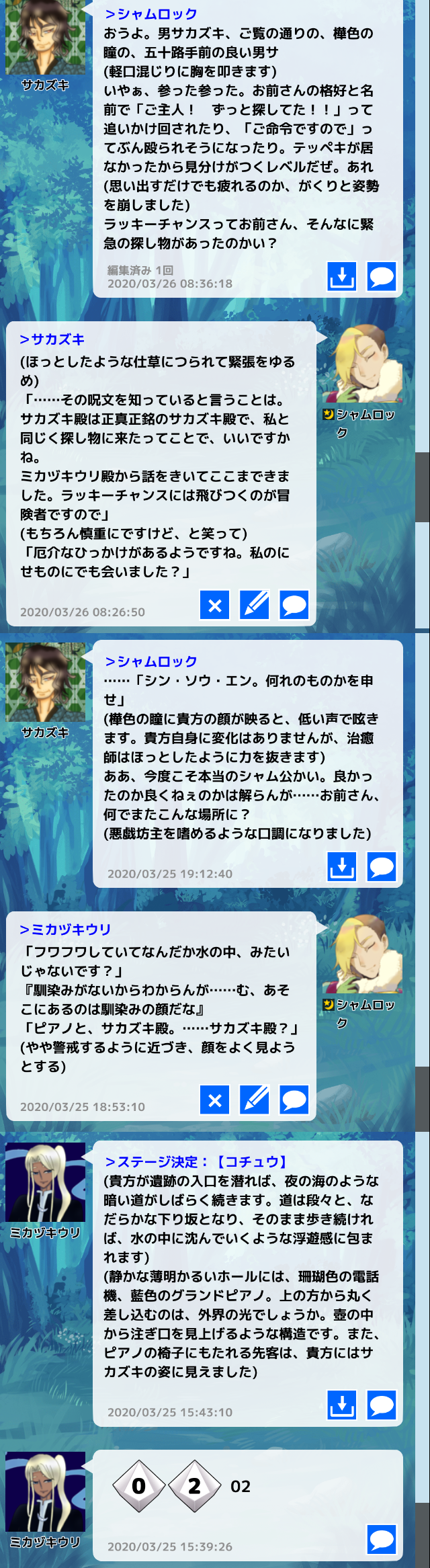The width and height of the screenshot is (430, 1568).
Task: Download the ステージ決定 message from 15:43:10
Action: tap(342, 1405)
